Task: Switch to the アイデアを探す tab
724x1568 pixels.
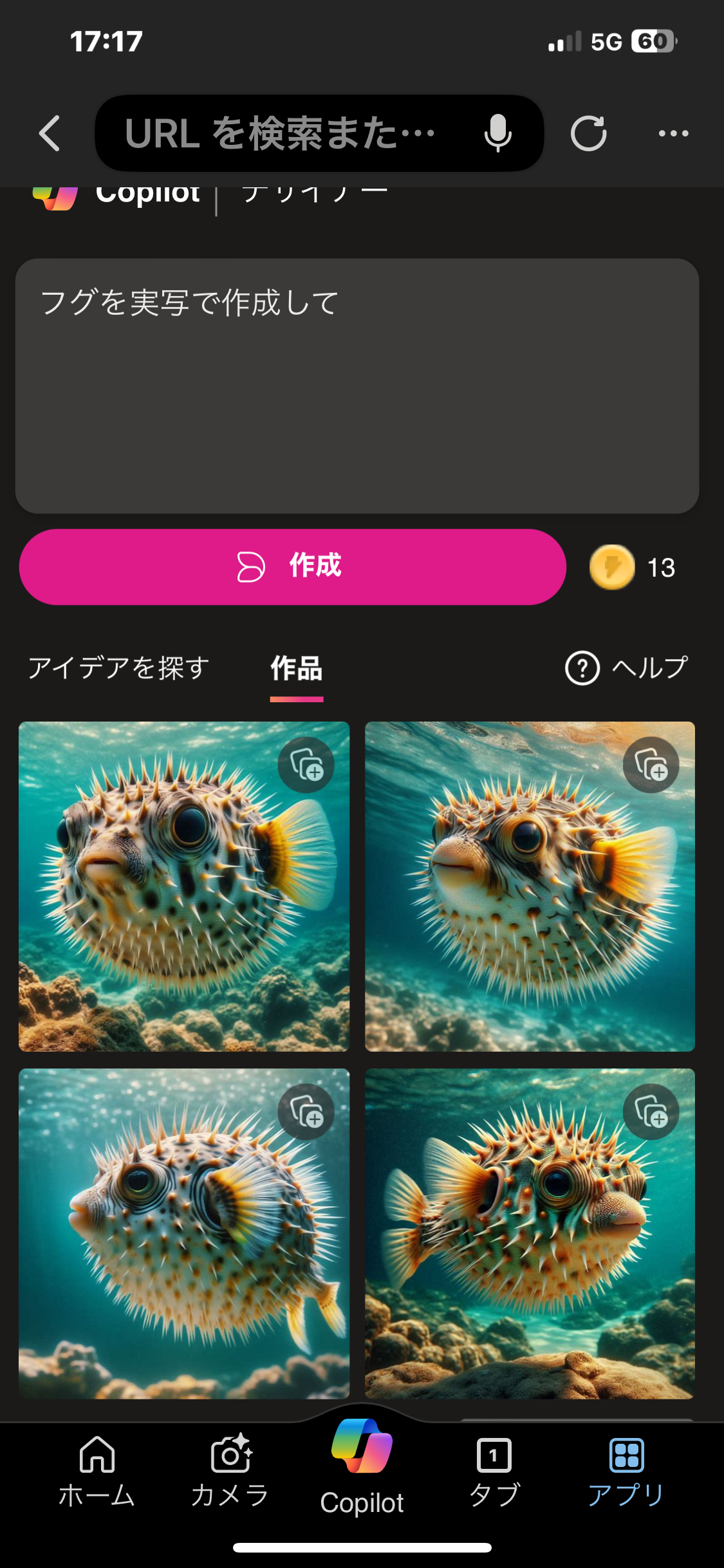Action: pos(119,667)
